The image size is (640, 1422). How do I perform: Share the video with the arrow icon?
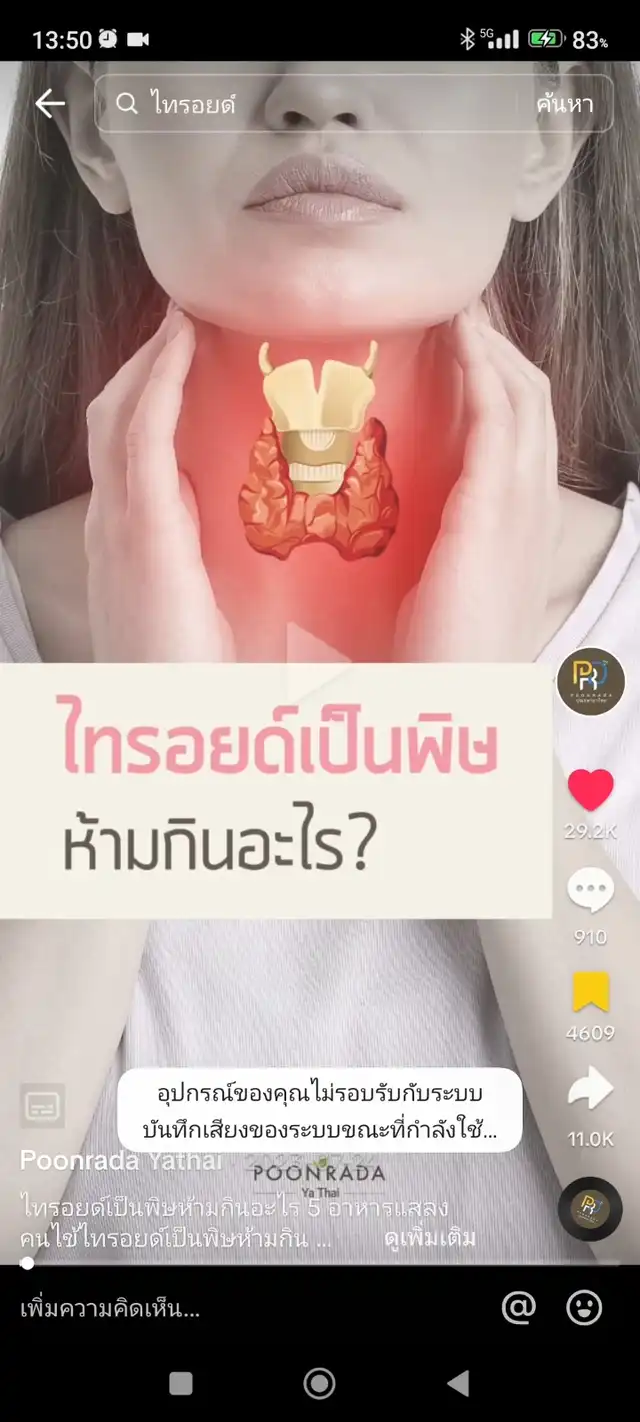pos(591,1091)
